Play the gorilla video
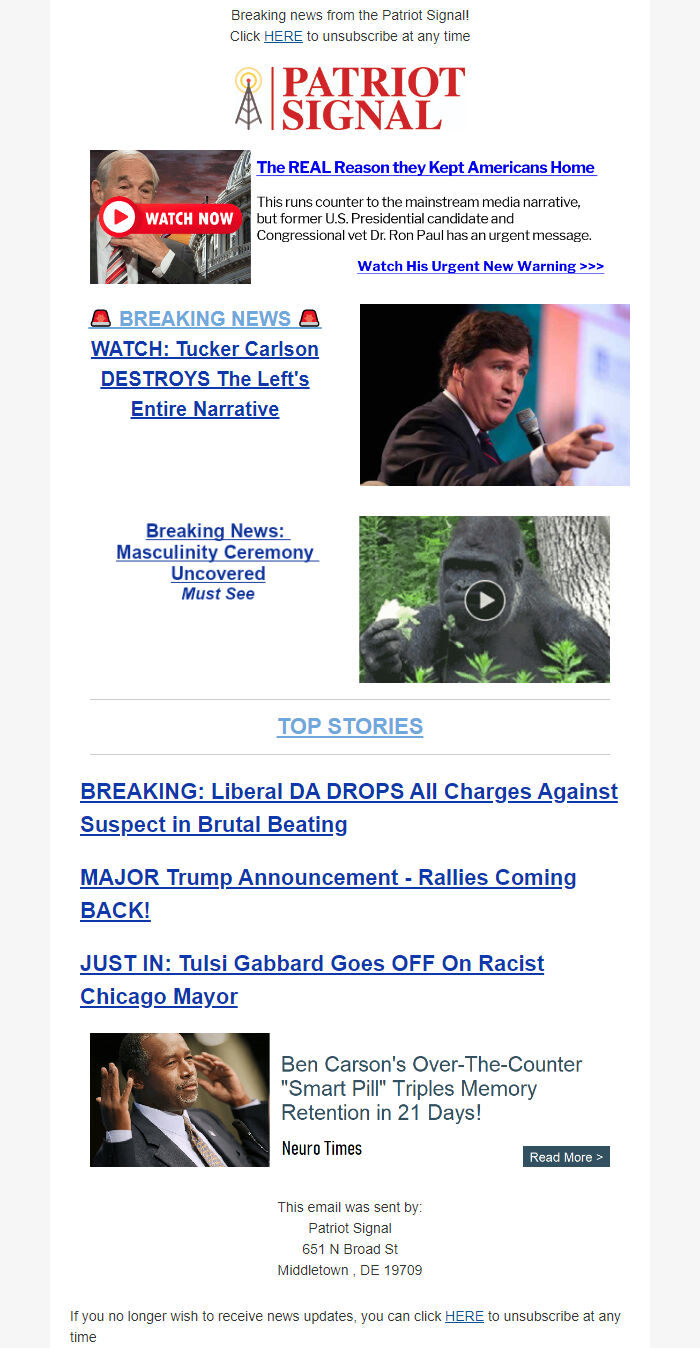The image size is (700, 1366). coord(484,600)
